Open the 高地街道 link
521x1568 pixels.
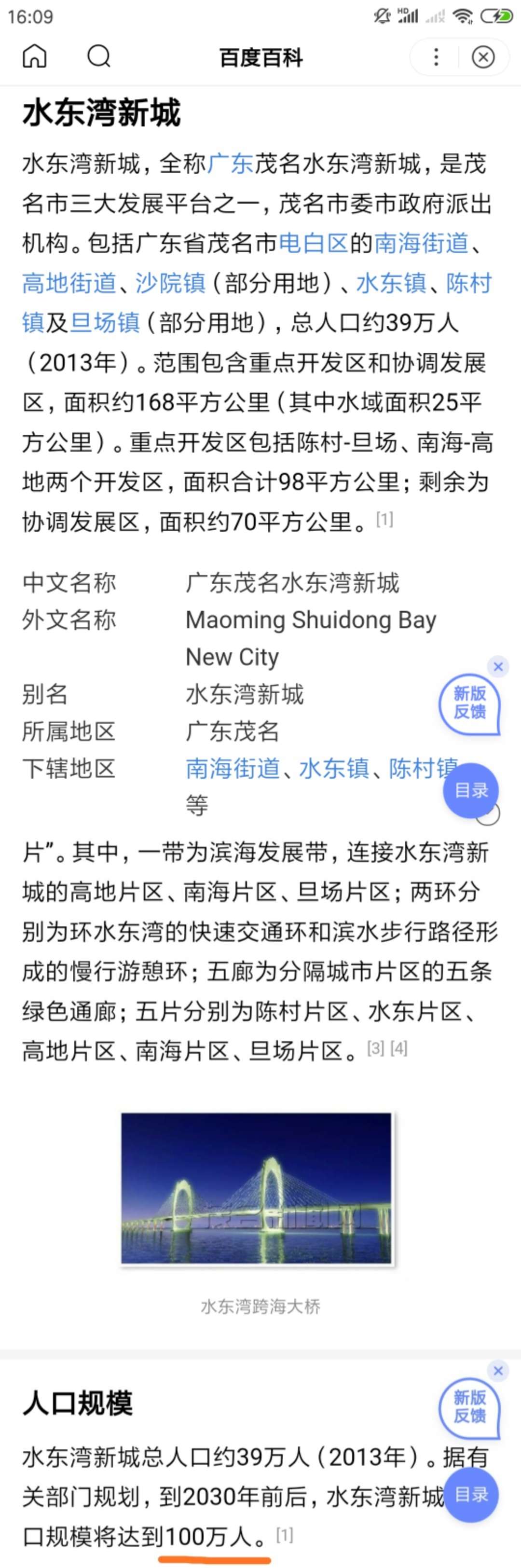(x=69, y=283)
